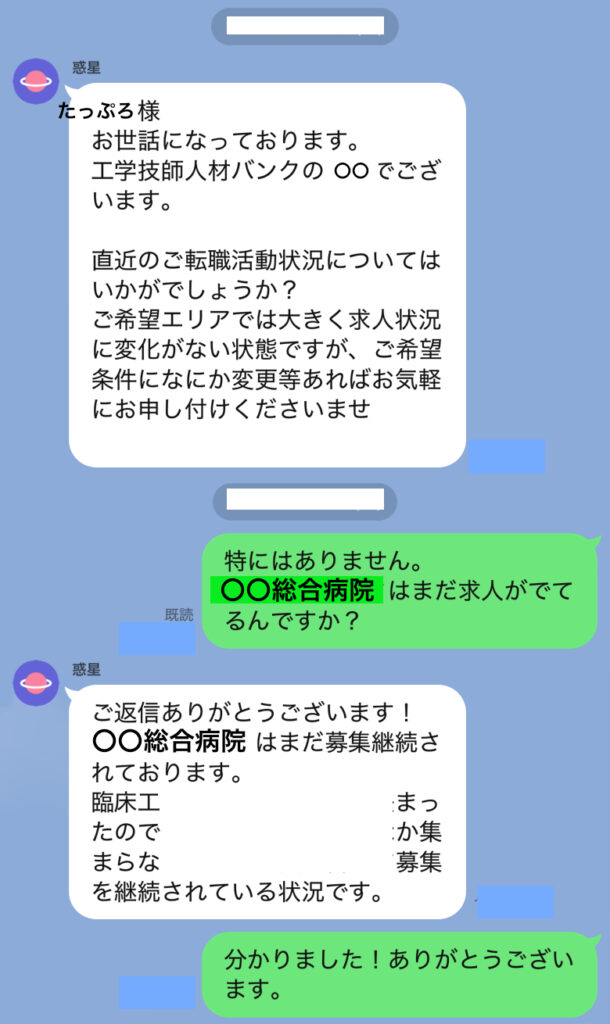The image size is (610, 1024).
Task: Open 惑星's avatar beside the ご返信ありがとうございます message
Action: coord(35,684)
